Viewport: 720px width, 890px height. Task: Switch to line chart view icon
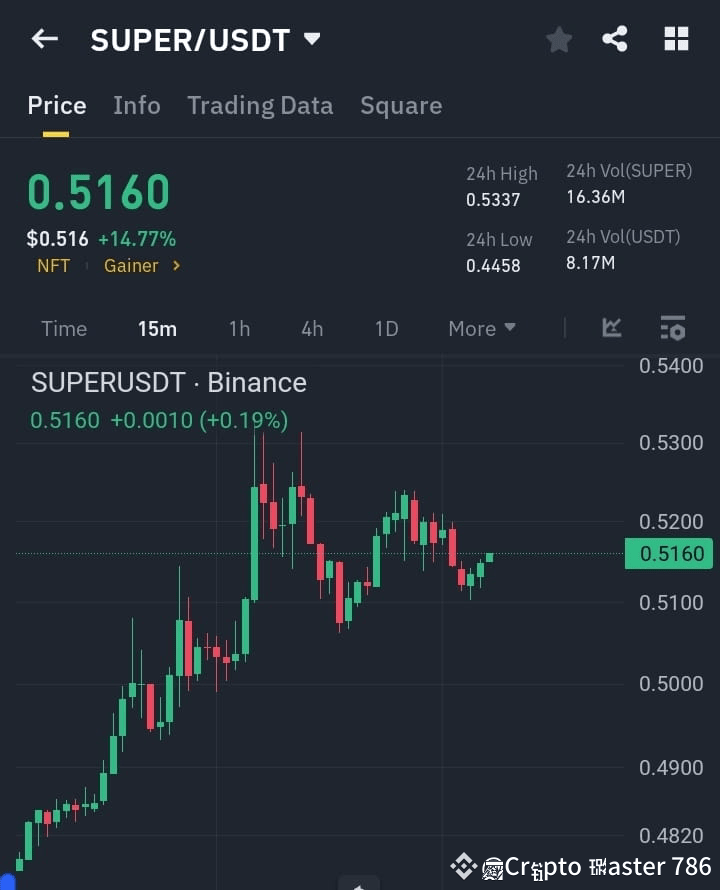(x=612, y=328)
